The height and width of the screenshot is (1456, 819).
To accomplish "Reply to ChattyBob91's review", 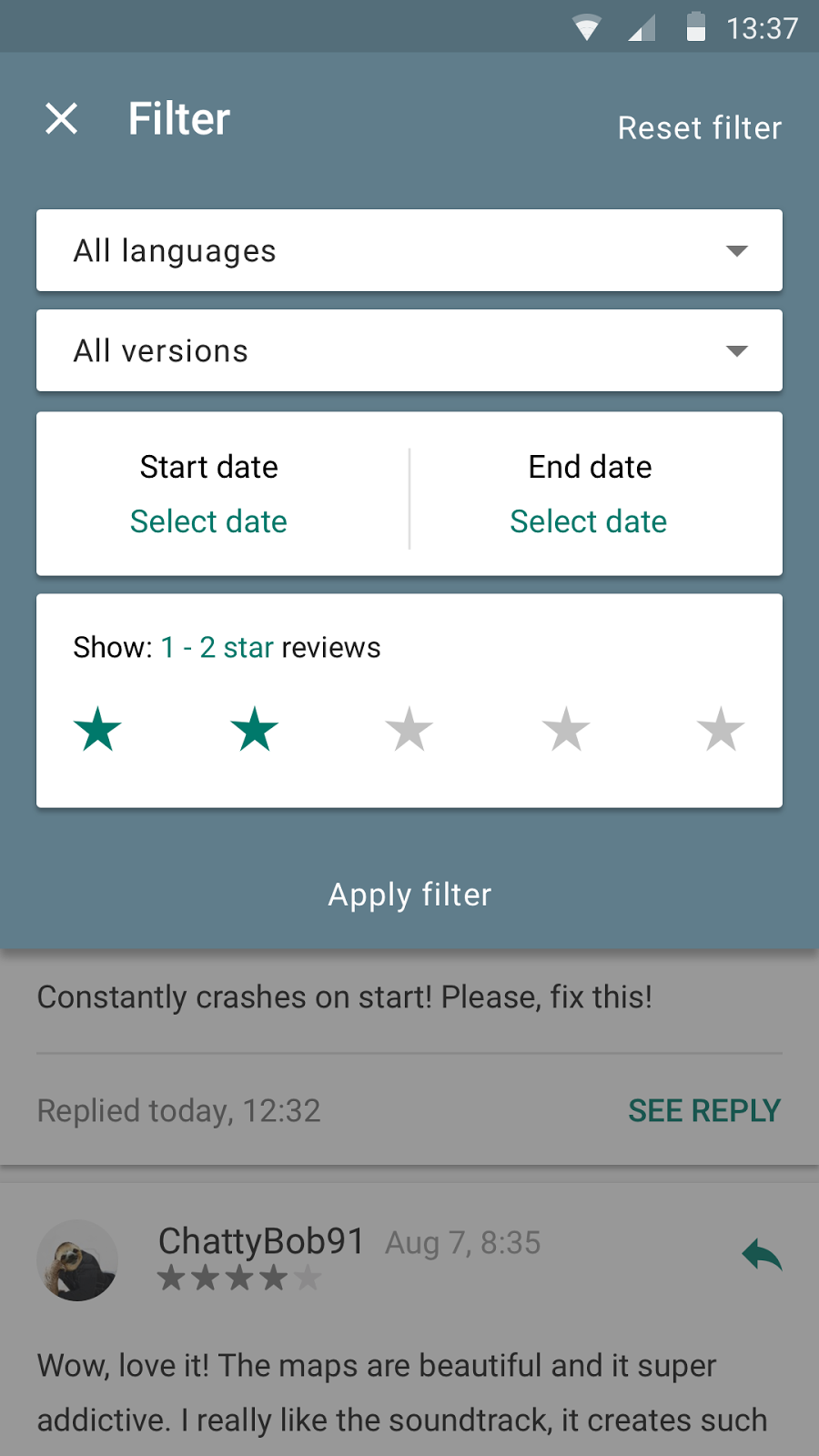I will pyautogui.click(x=762, y=1255).
